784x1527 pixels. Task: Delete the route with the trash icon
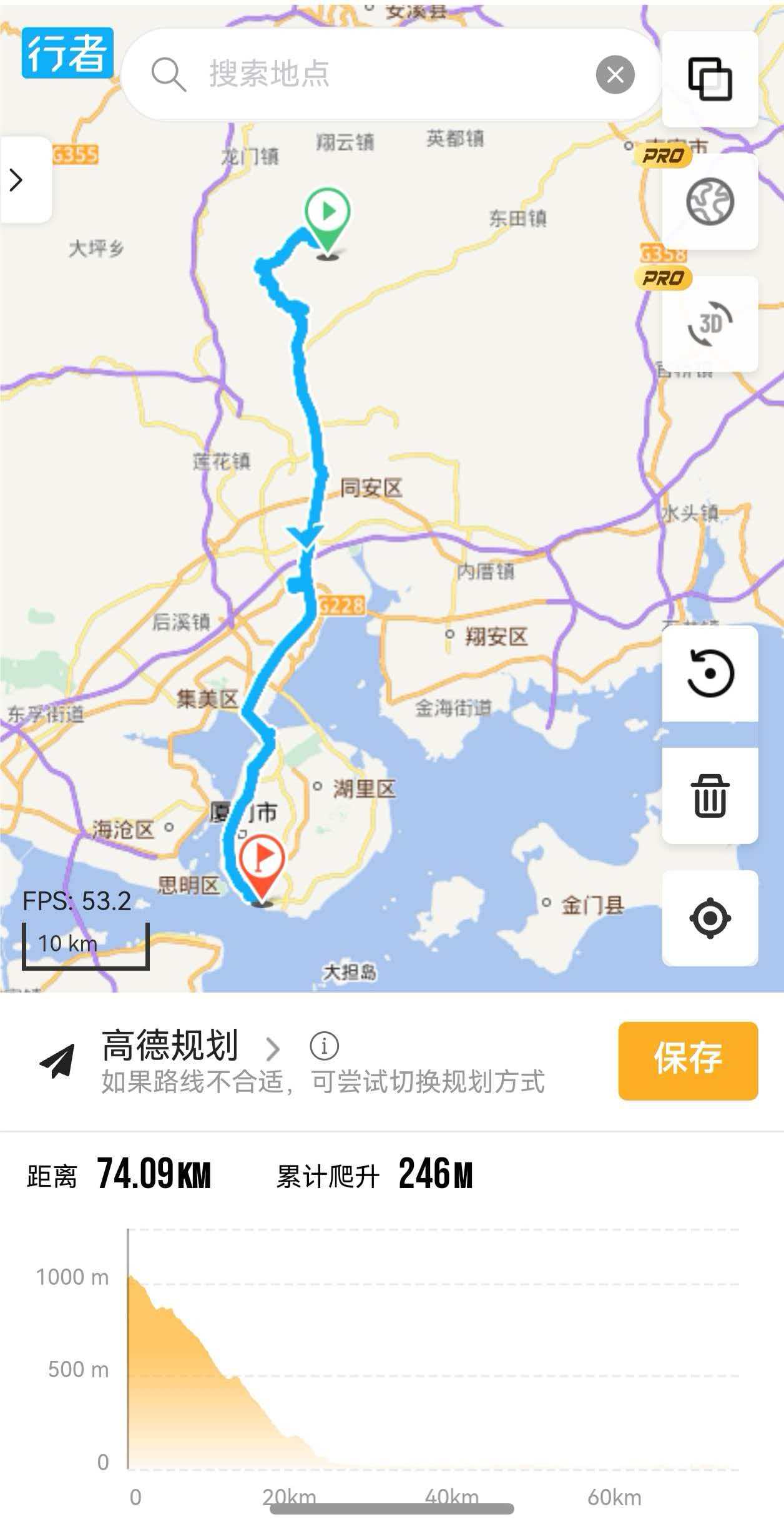pyautogui.click(x=710, y=796)
